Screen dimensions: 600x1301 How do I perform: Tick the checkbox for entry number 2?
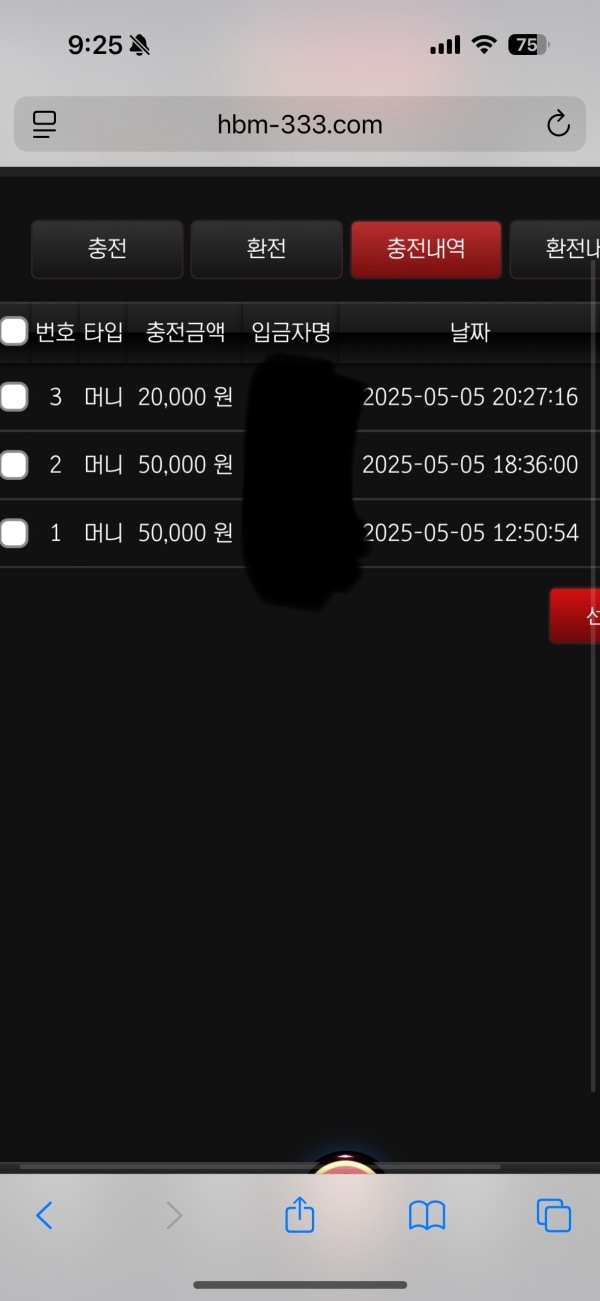click(x=14, y=464)
